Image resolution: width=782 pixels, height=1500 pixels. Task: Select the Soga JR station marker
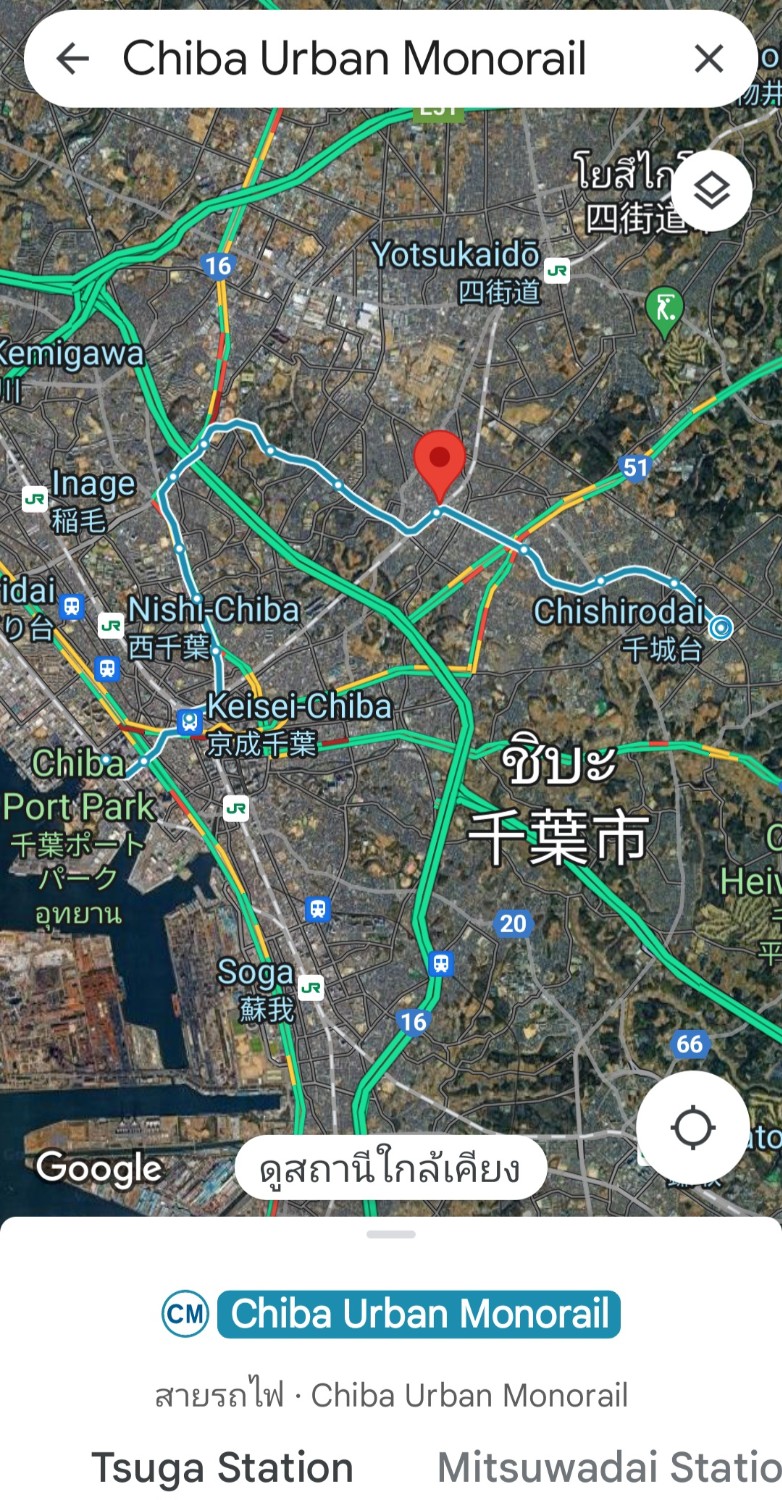(311, 988)
